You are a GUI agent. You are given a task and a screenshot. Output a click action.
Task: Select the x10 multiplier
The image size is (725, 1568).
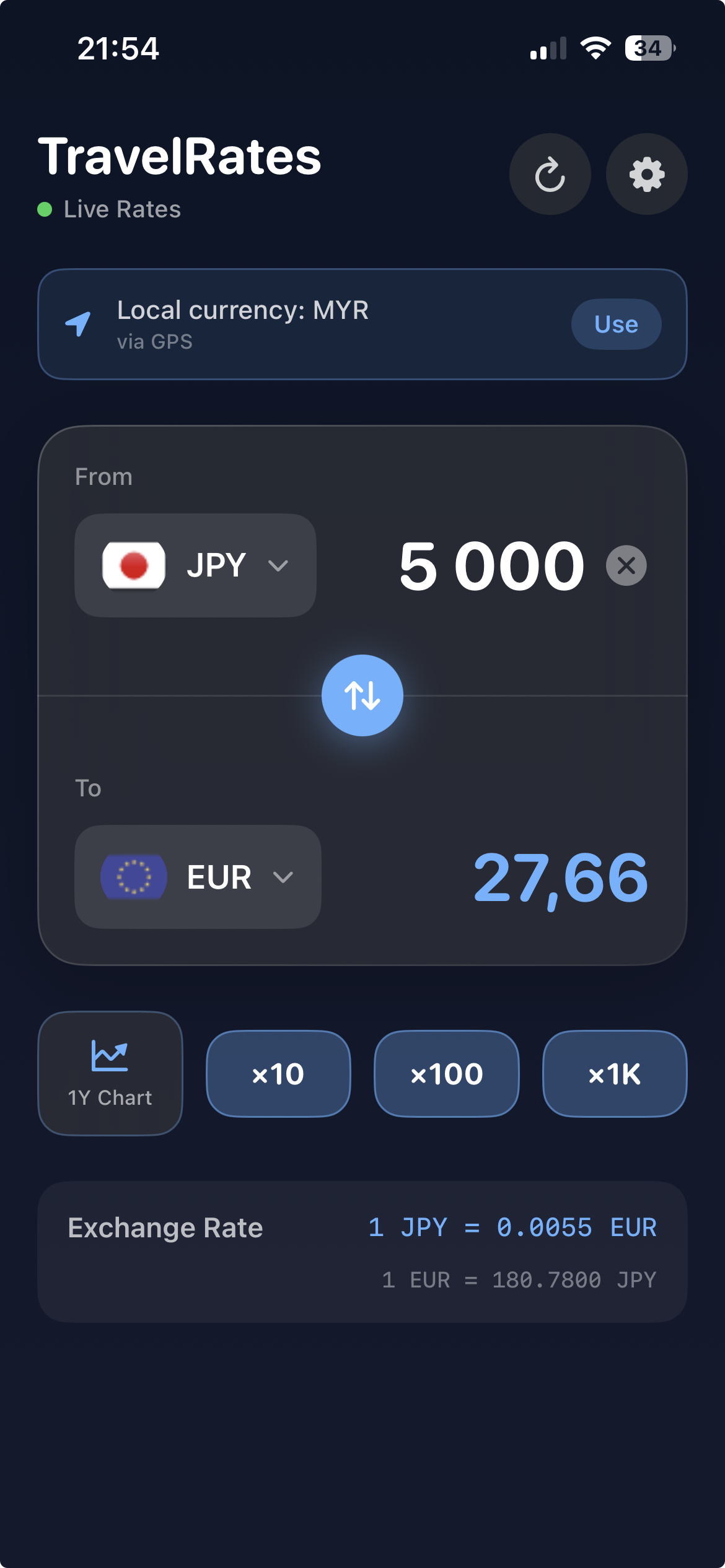point(278,1074)
